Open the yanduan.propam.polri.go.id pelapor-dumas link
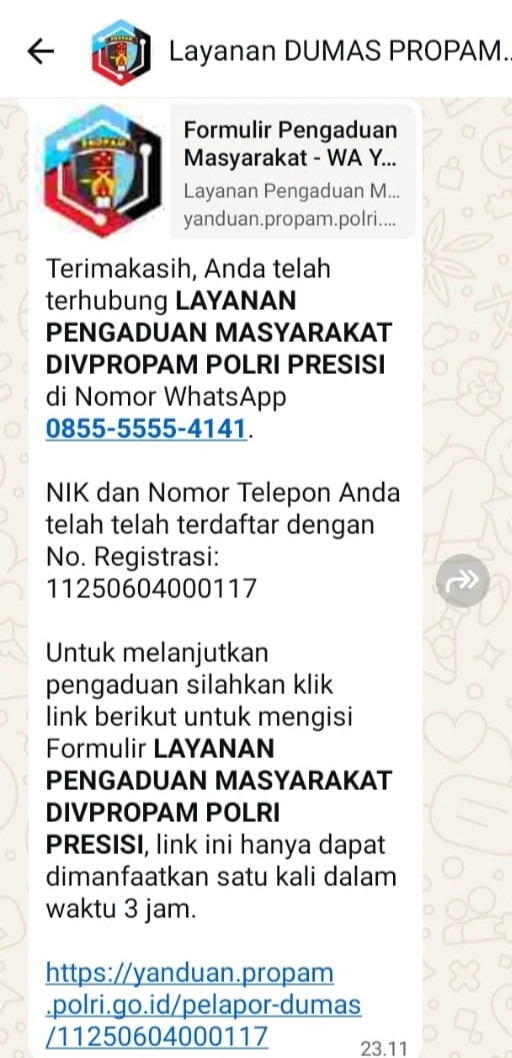The width and height of the screenshot is (512, 1058). tap(204, 1005)
